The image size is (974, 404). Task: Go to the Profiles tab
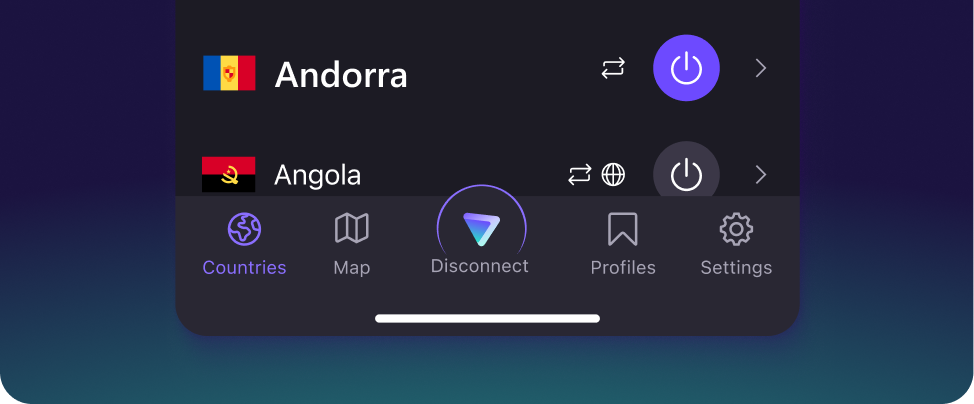622,243
